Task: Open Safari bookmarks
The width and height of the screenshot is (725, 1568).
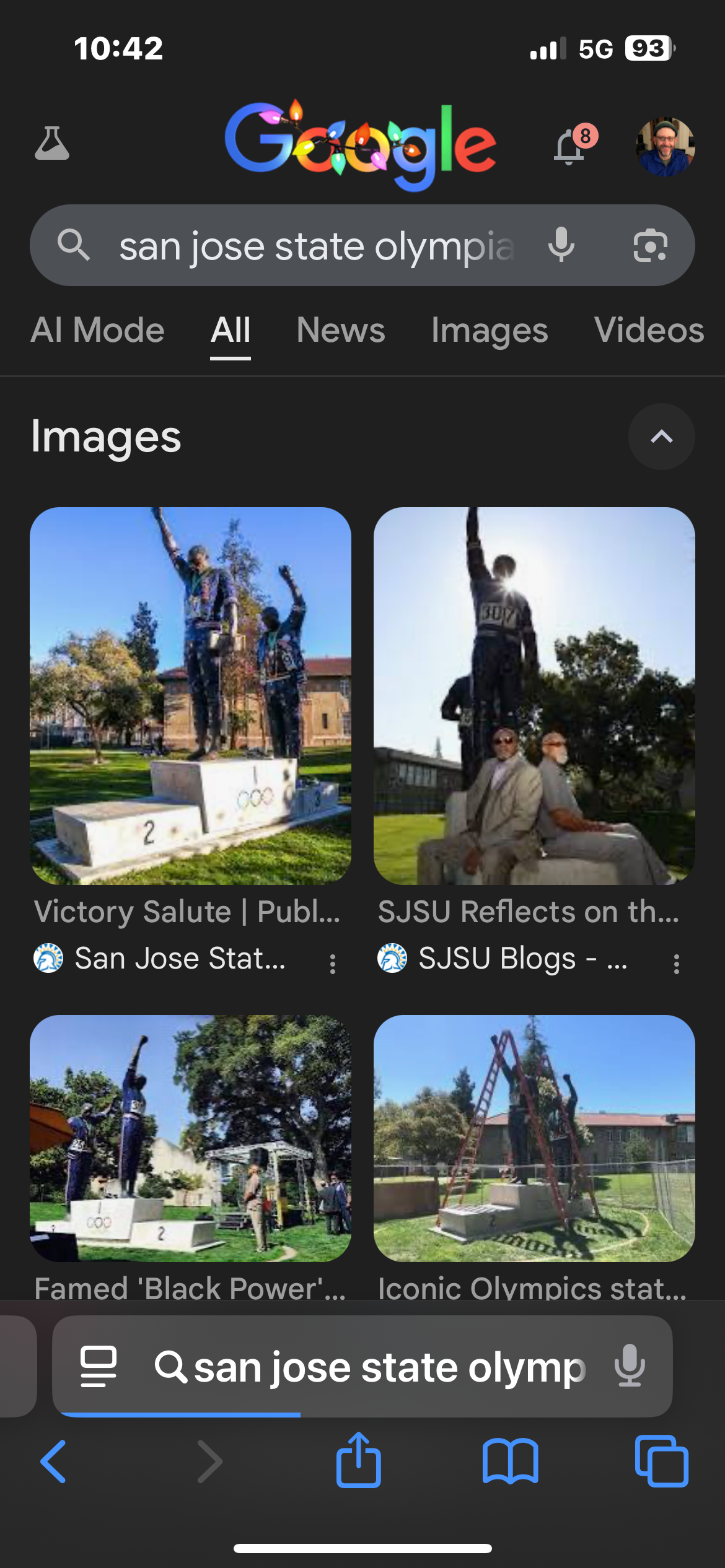Action: pyautogui.click(x=510, y=1461)
